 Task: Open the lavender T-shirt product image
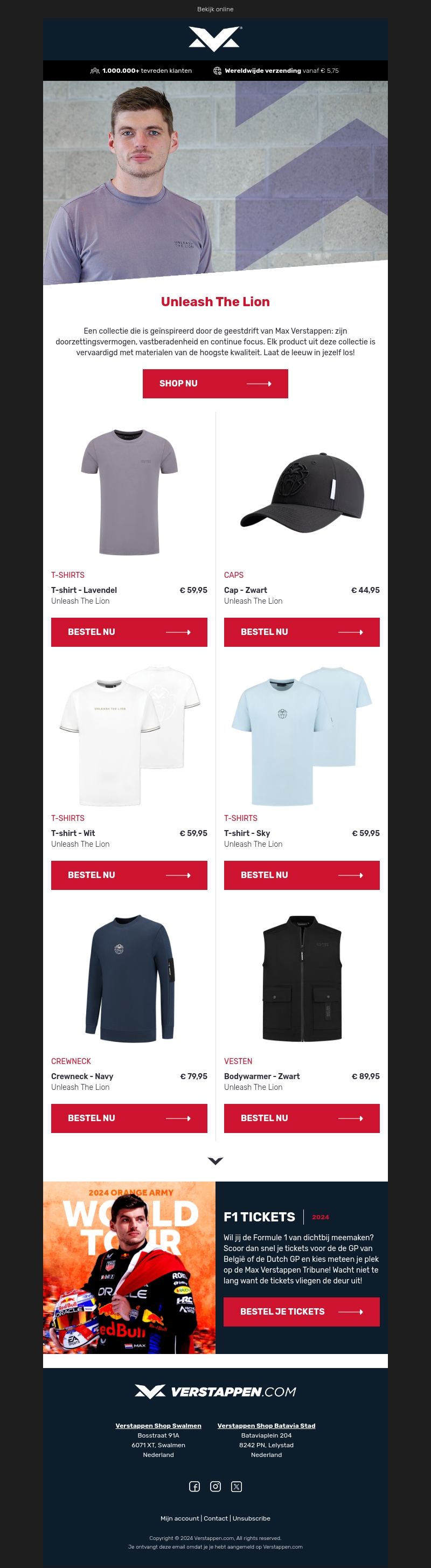coord(129,492)
